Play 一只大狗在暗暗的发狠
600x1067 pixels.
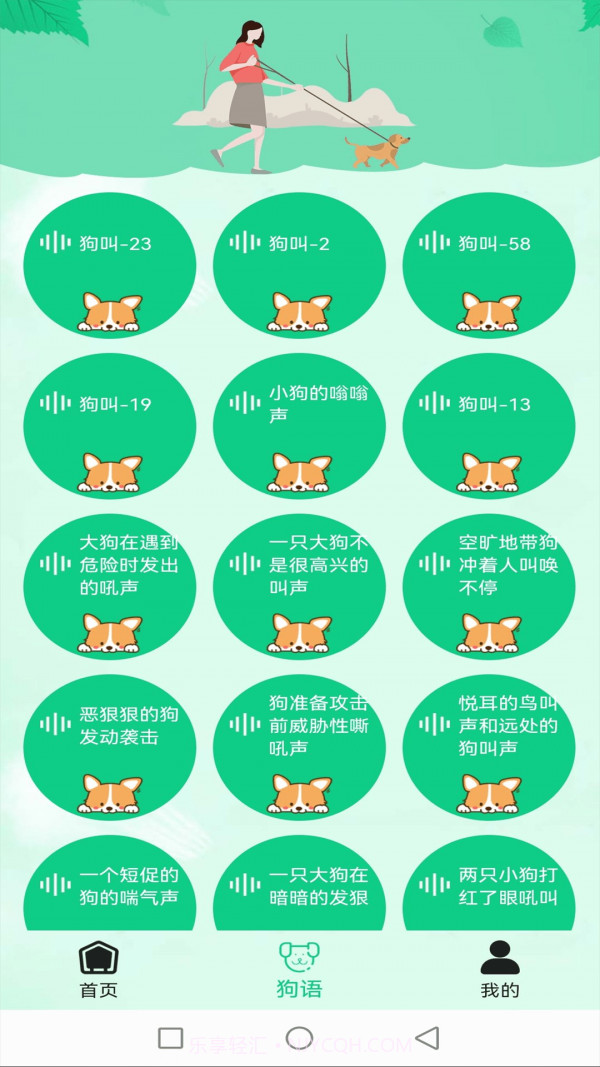pyautogui.click(x=299, y=890)
